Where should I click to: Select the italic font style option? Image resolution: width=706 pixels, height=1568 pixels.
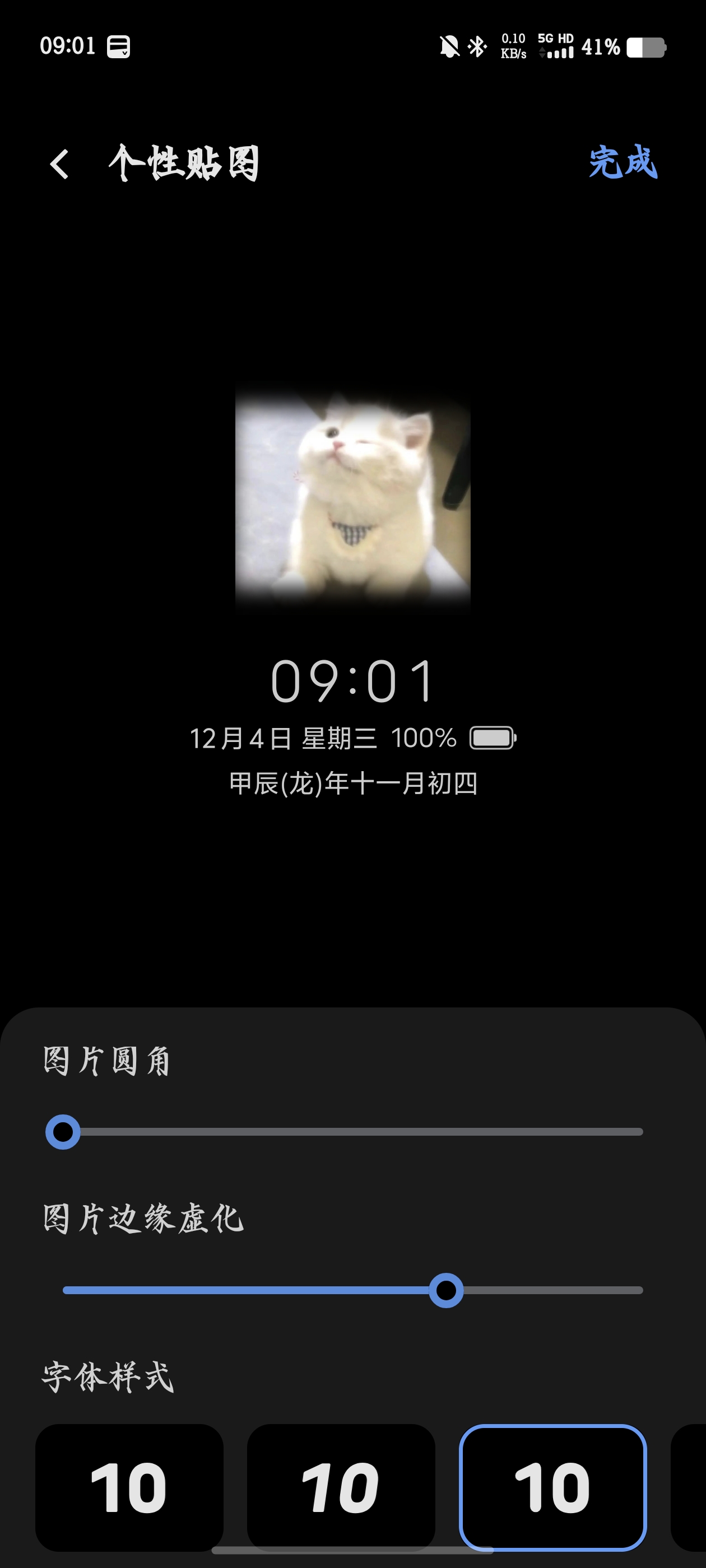tap(341, 1486)
